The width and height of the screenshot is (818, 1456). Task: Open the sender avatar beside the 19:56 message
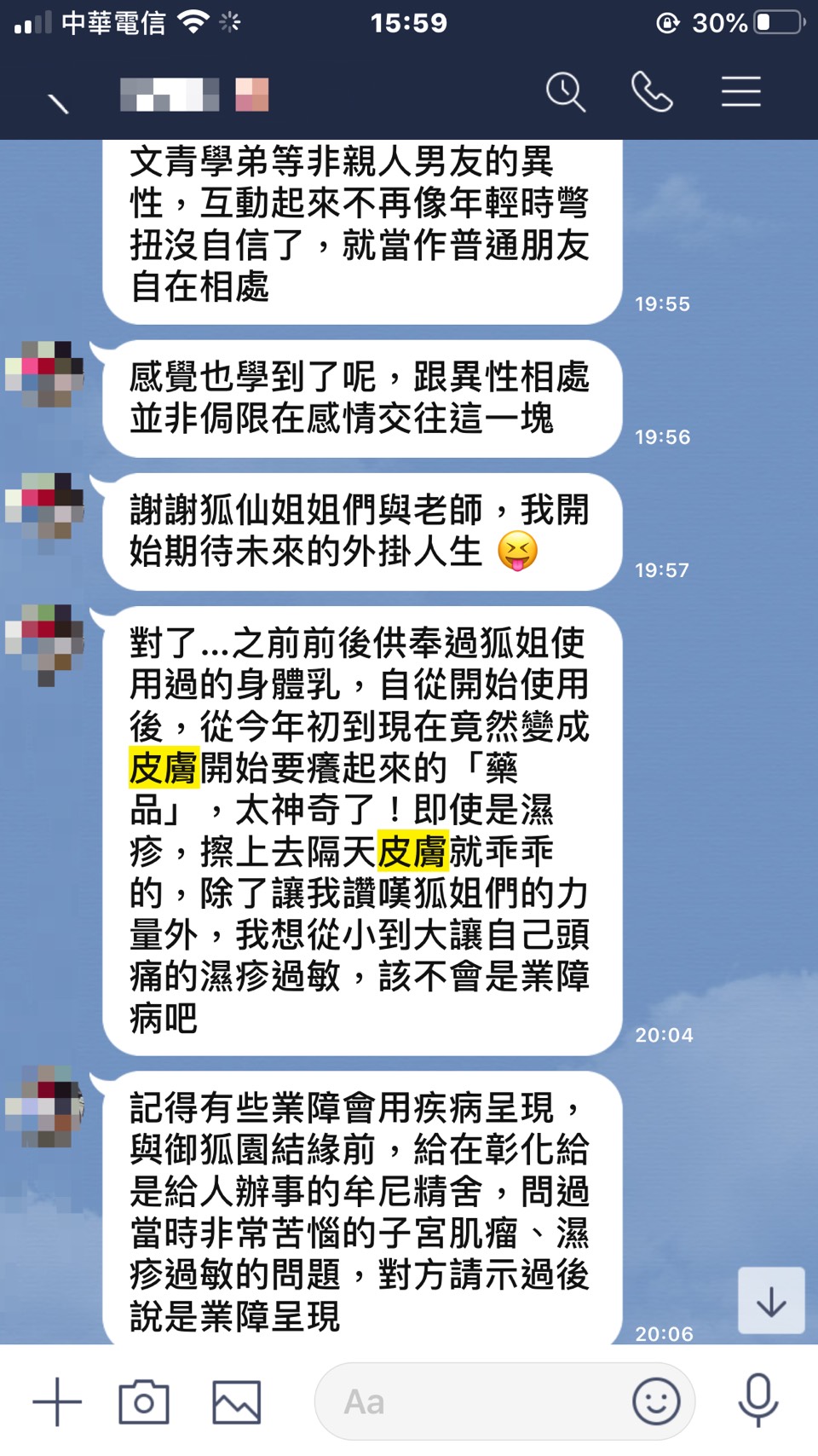[44, 373]
